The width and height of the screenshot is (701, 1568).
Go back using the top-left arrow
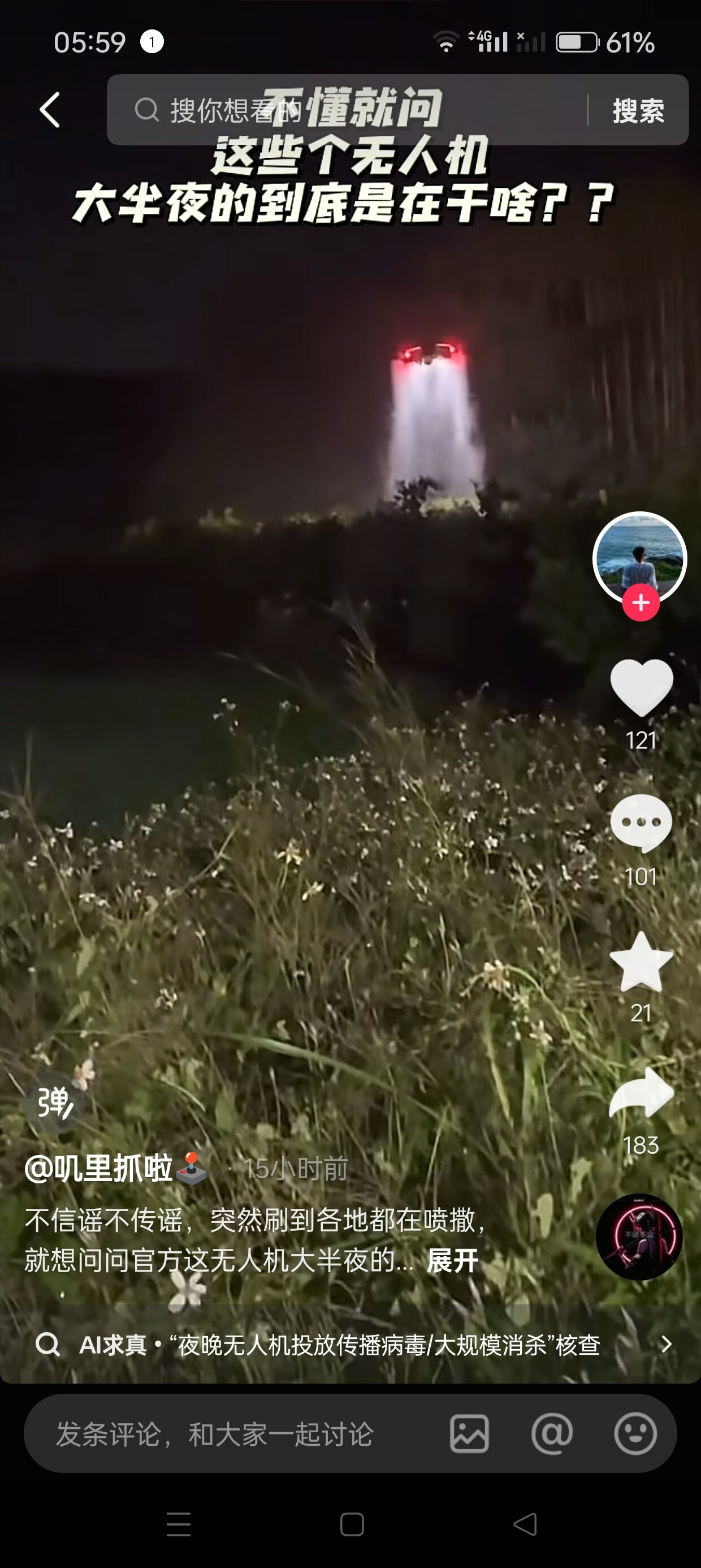pyautogui.click(x=50, y=110)
